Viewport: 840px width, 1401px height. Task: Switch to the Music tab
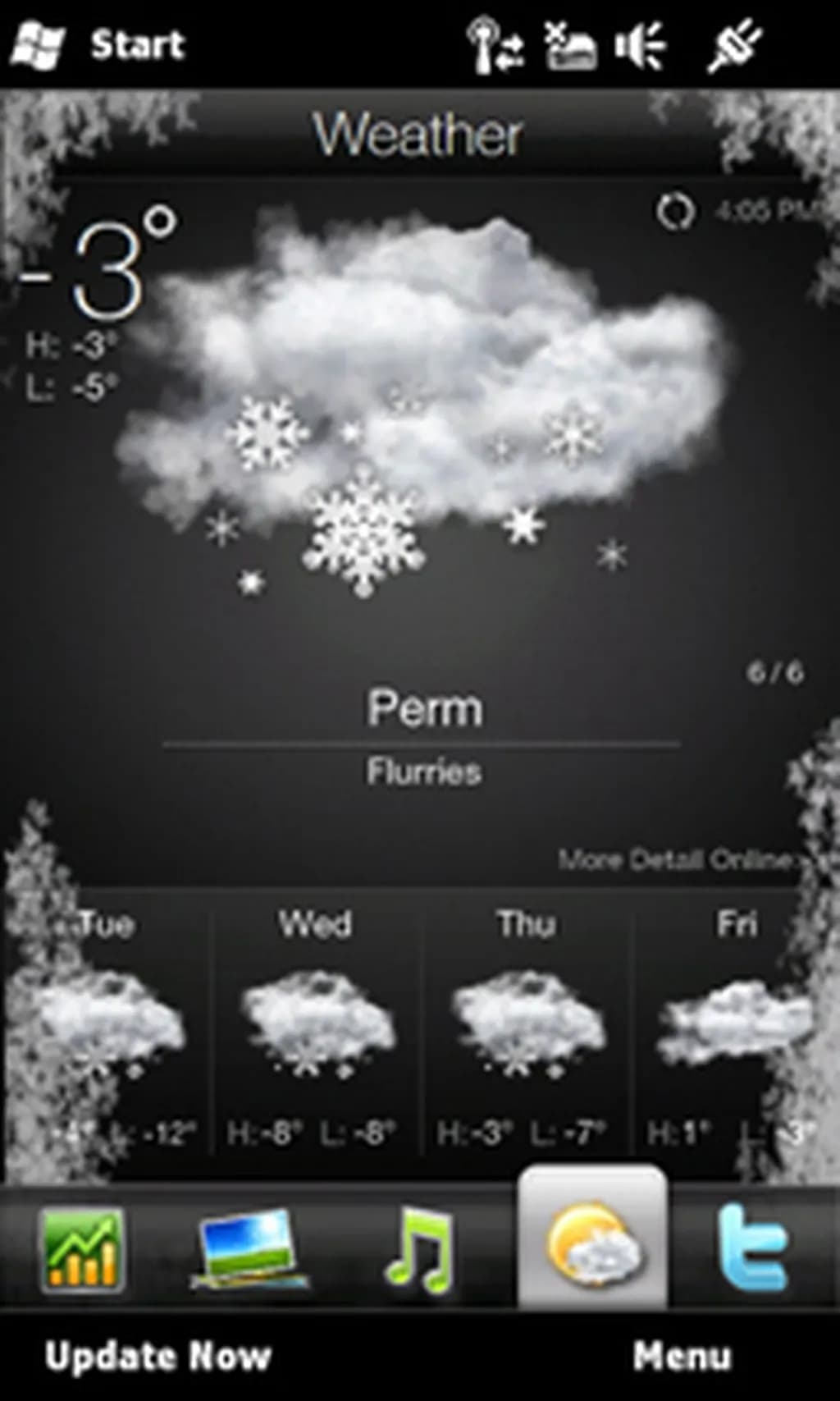pos(420,1250)
